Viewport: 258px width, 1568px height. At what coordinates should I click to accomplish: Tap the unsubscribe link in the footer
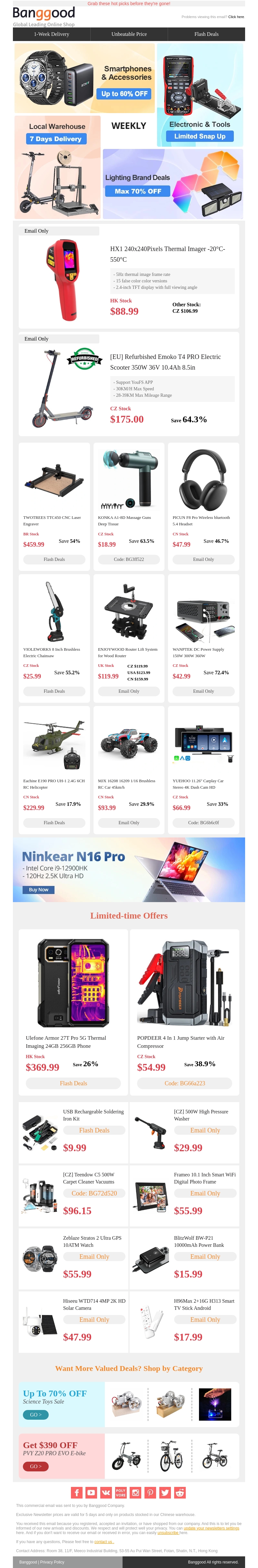[168, 1533]
